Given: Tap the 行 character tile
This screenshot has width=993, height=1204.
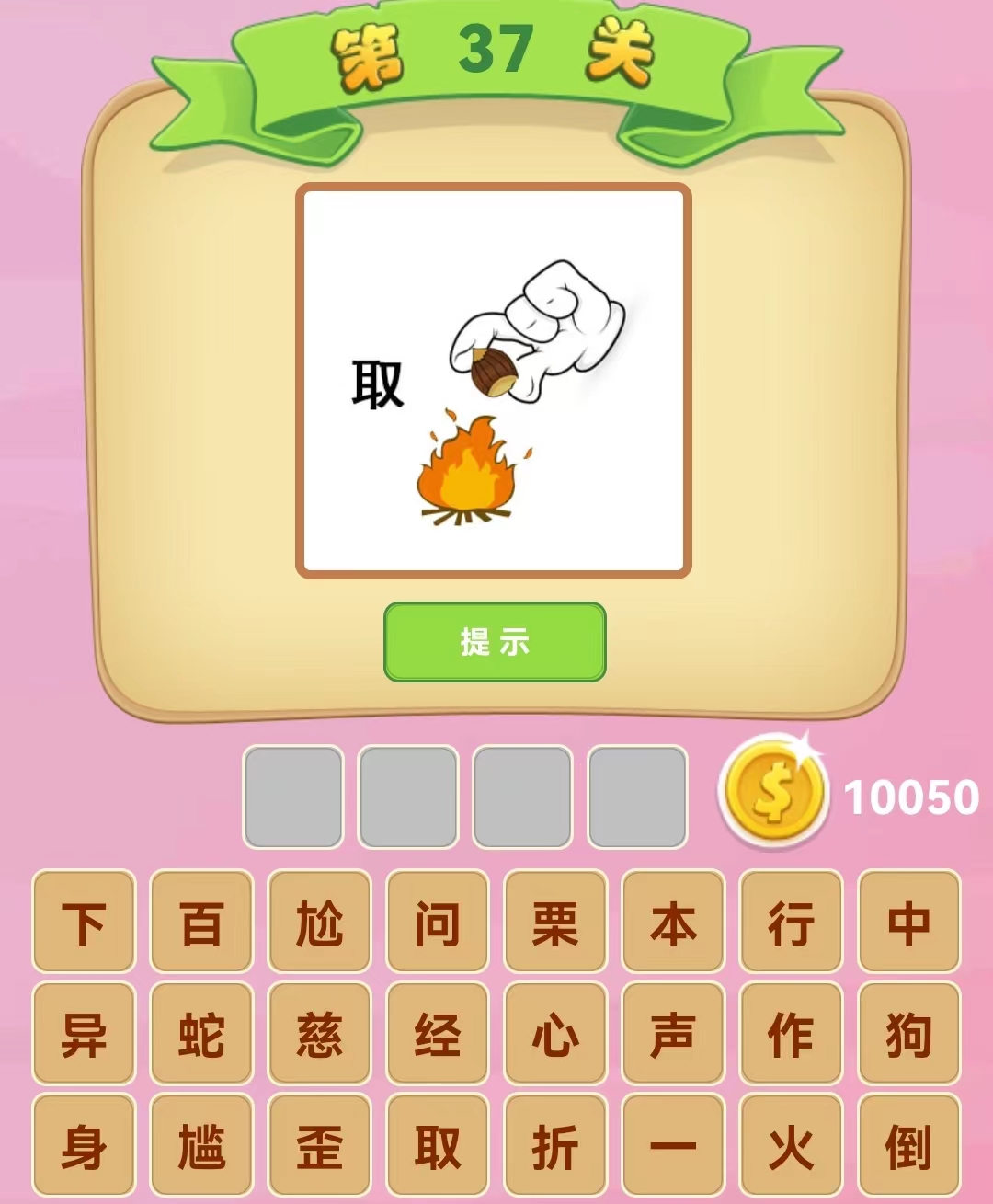Looking at the screenshot, I should pyautogui.click(x=791, y=922).
